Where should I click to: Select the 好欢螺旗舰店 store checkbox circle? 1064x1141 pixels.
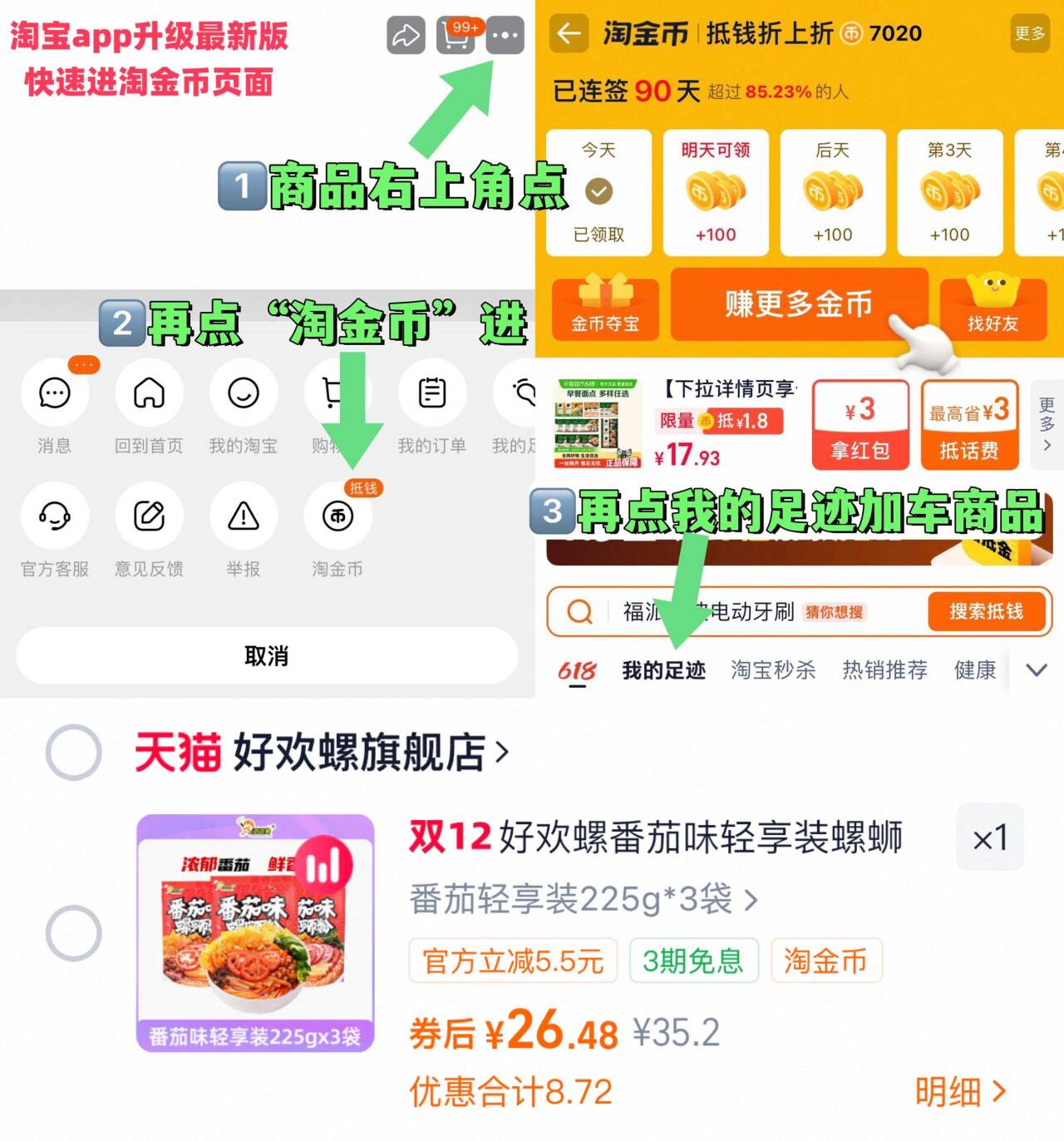tap(73, 751)
